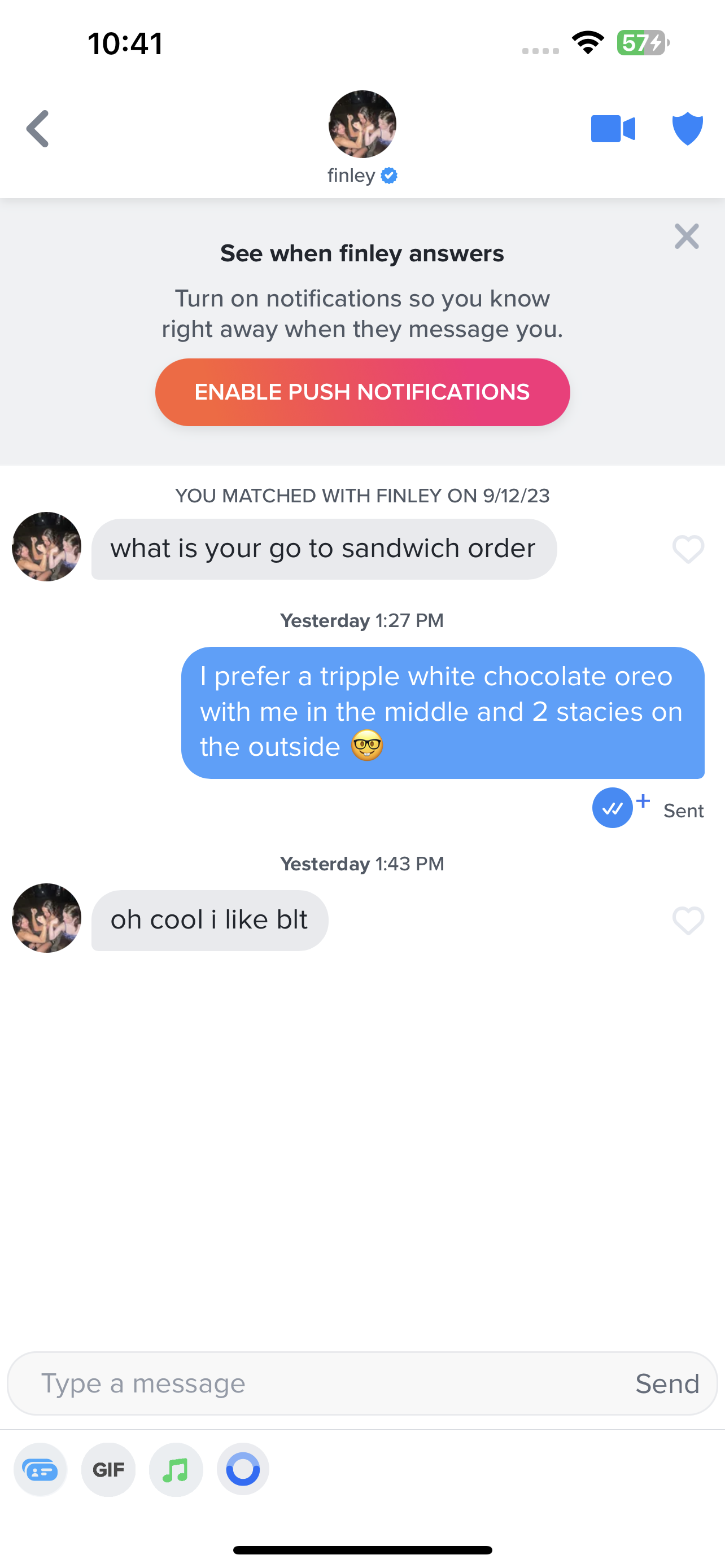Tap Send to send the message
725x1568 pixels.
pos(667,1383)
